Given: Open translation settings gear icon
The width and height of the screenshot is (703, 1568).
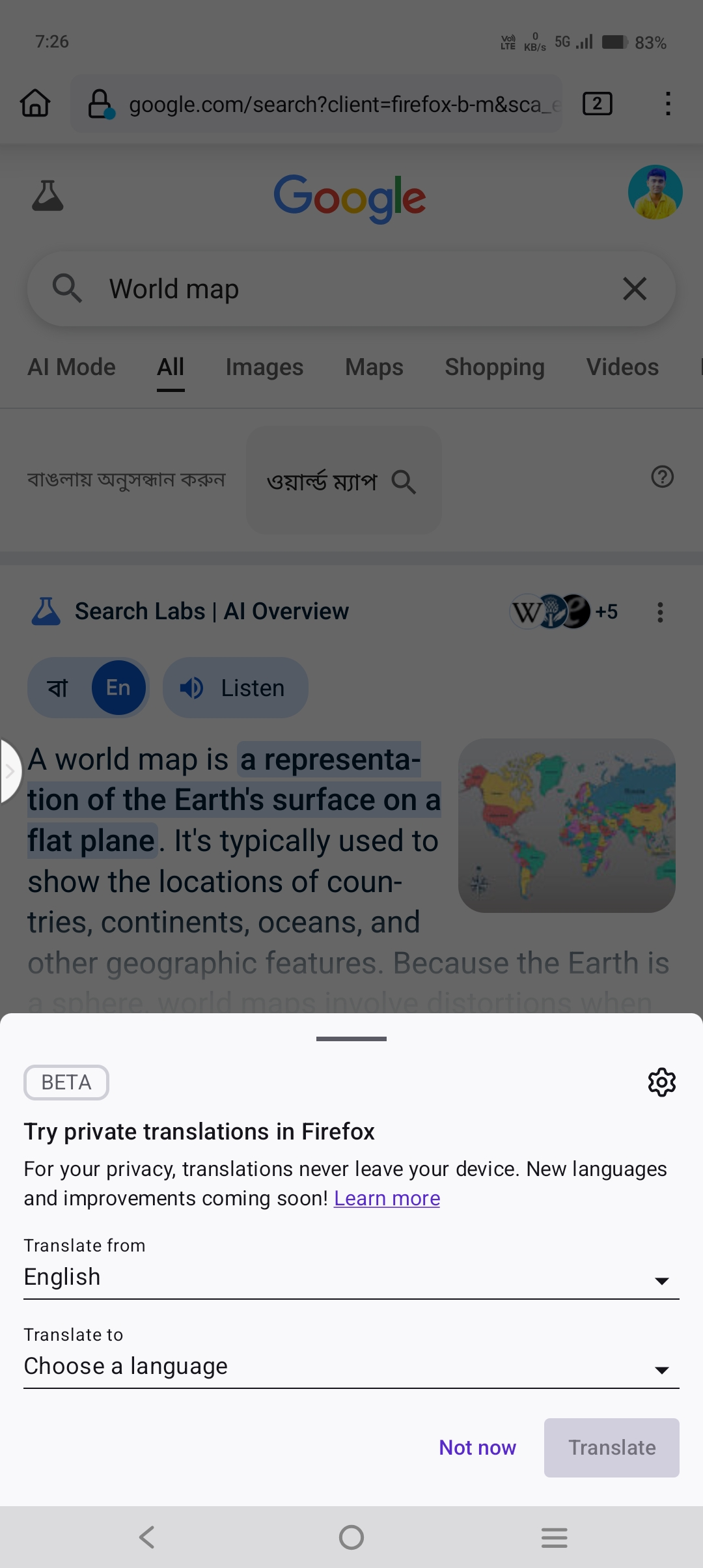Looking at the screenshot, I should (661, 1082).
